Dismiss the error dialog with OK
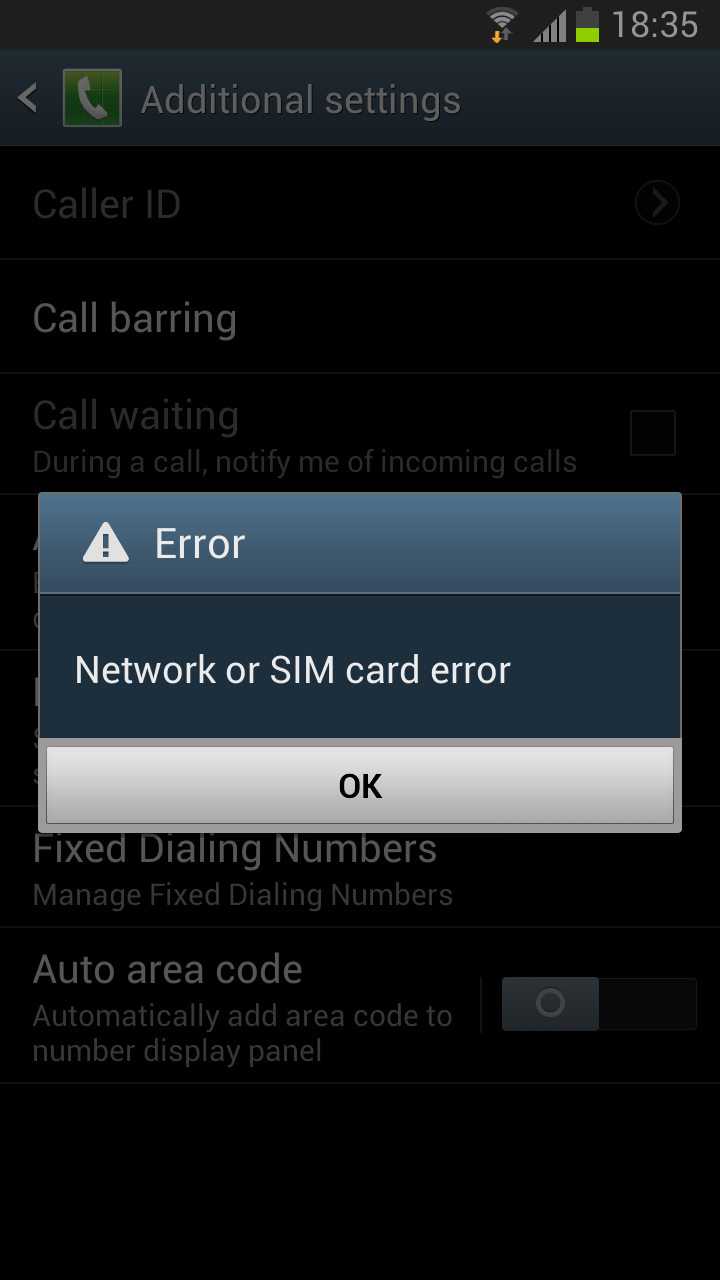 (360, 786)
